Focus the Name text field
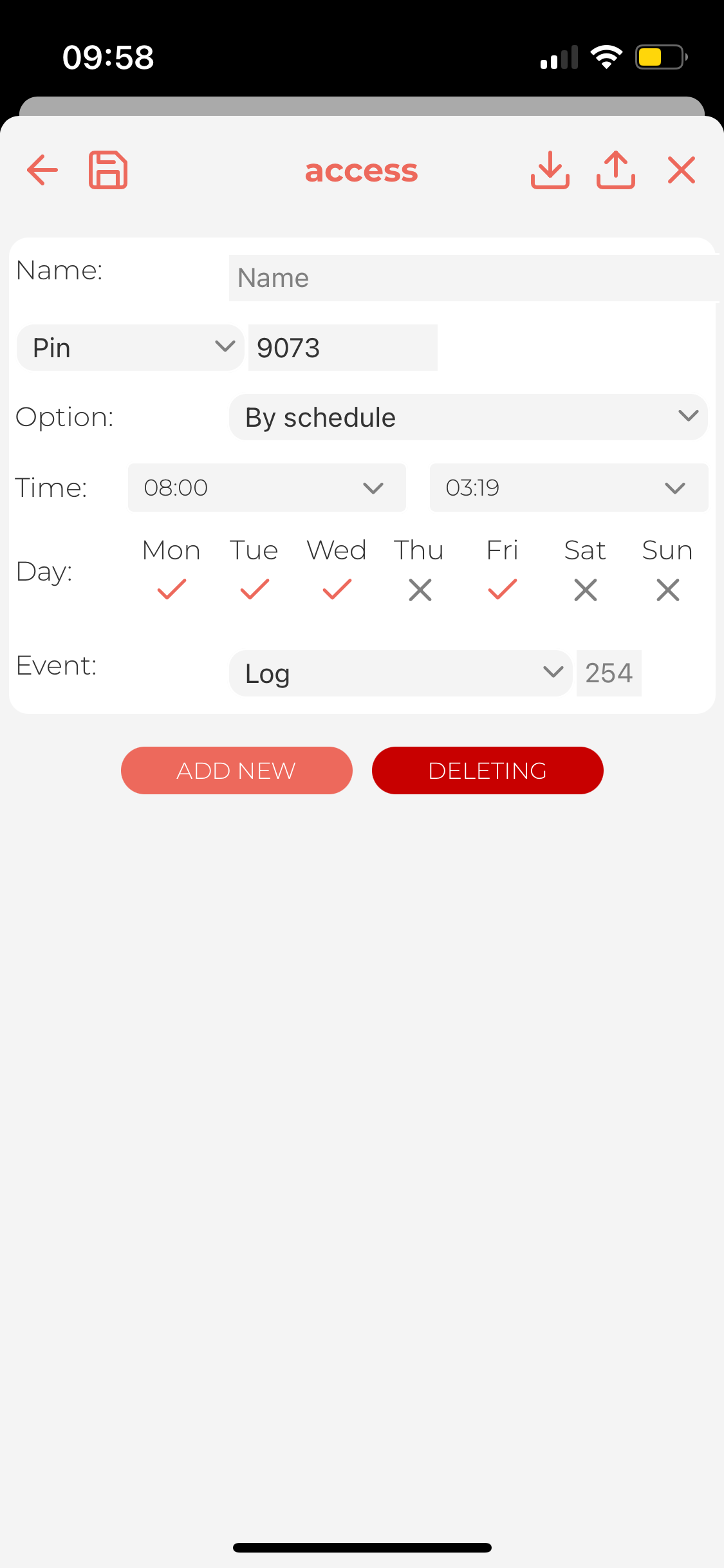The image size is (724, 1568). point(474,278)
